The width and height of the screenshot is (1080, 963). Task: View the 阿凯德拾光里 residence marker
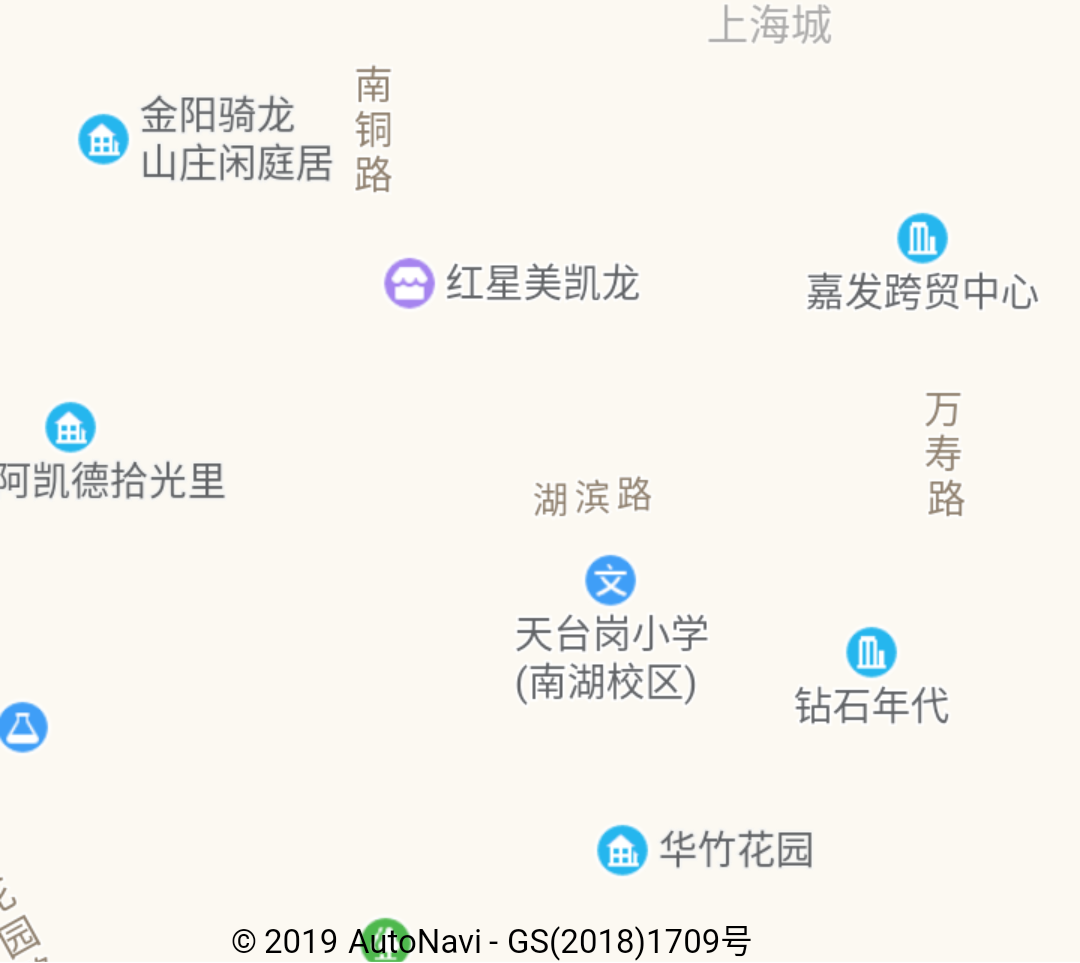pyautogui.click(x=70, y=428)
